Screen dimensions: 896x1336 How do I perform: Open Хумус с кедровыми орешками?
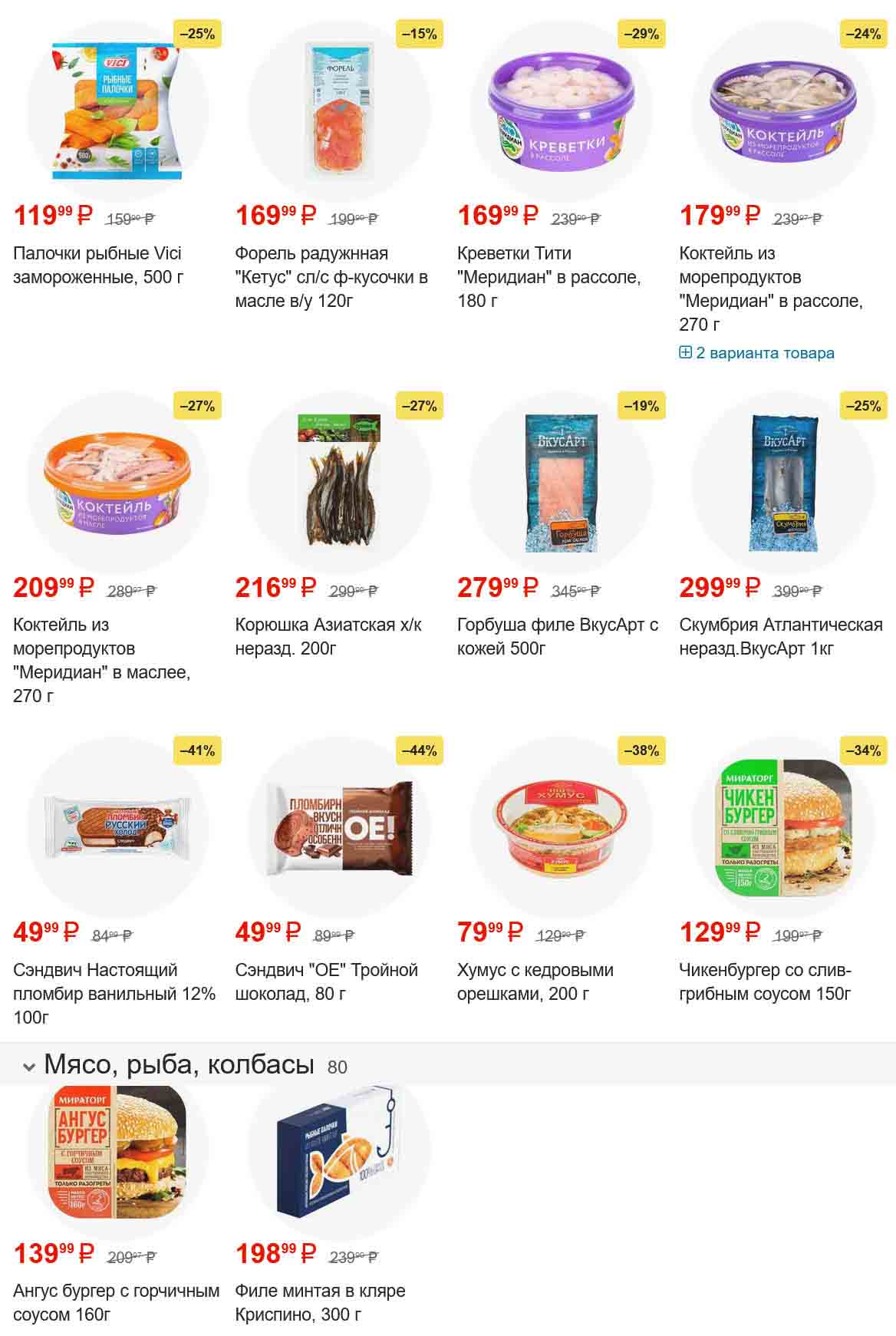coord(535,981)
